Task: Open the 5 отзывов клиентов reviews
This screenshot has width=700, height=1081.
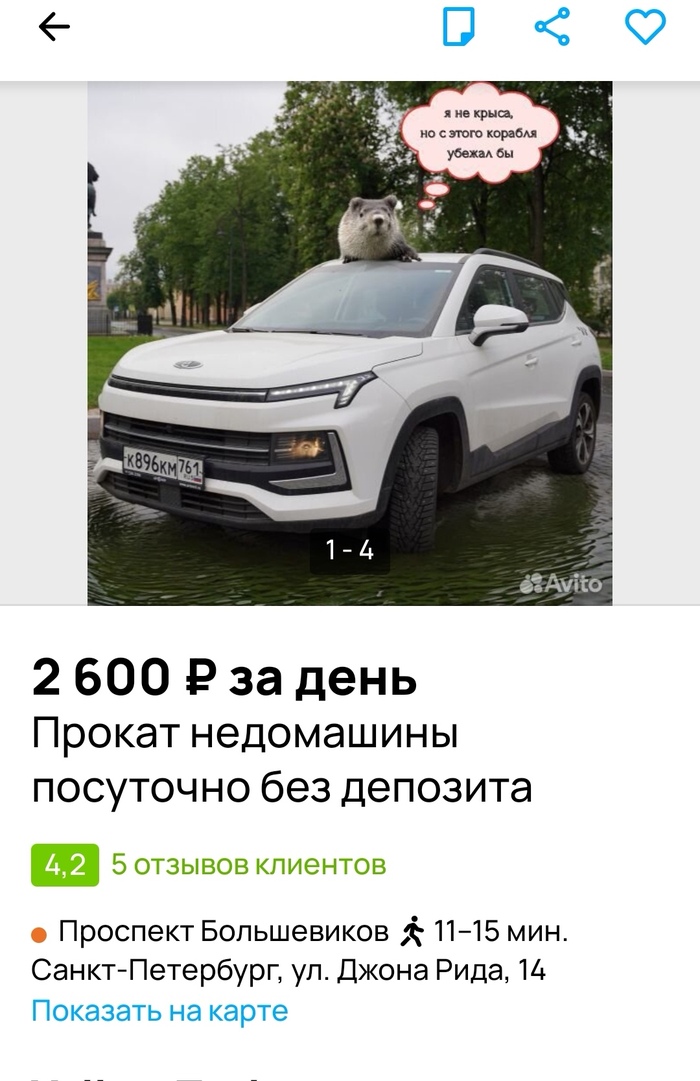Action: tap(248, 864)
